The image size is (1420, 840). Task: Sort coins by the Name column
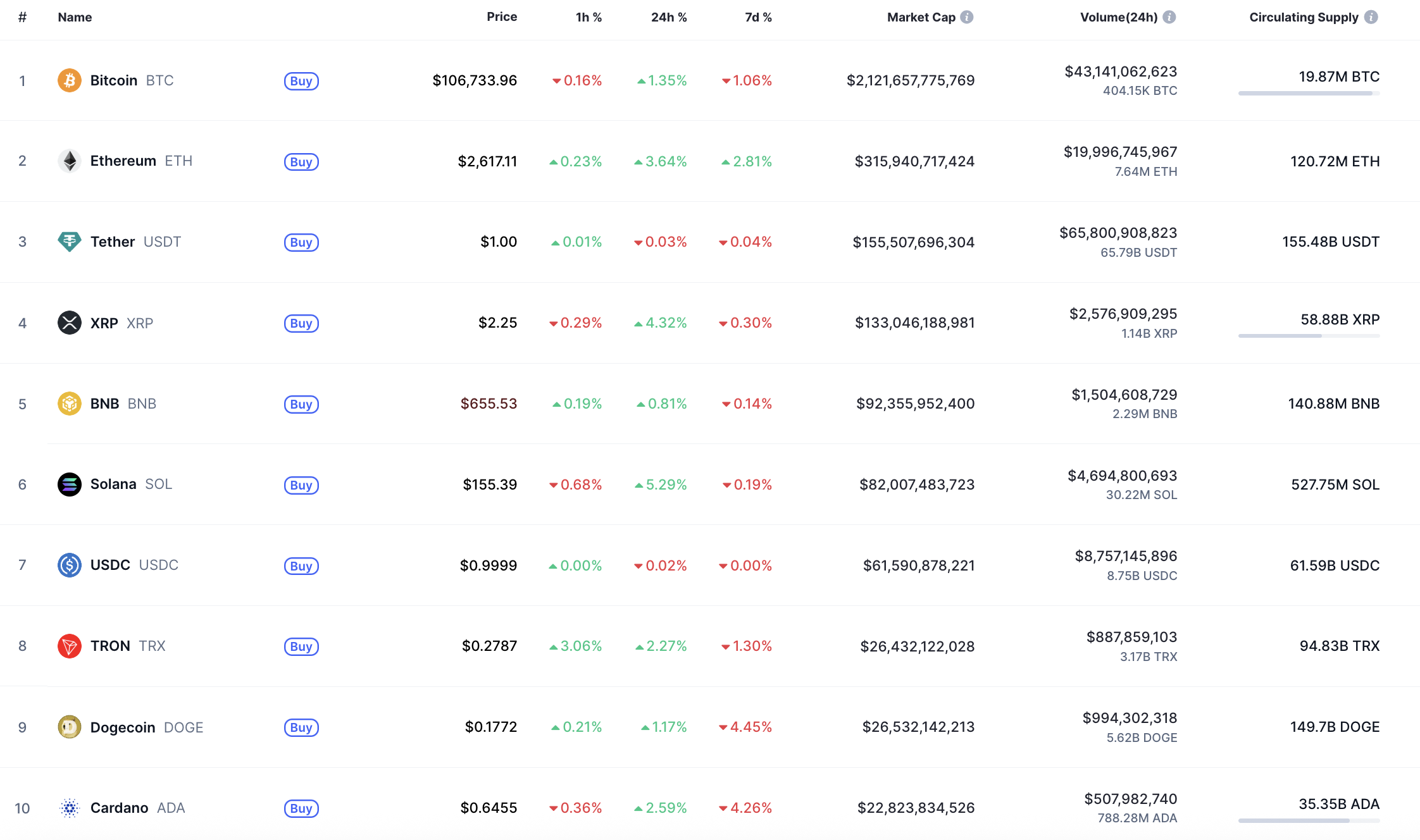click(75, 17)
